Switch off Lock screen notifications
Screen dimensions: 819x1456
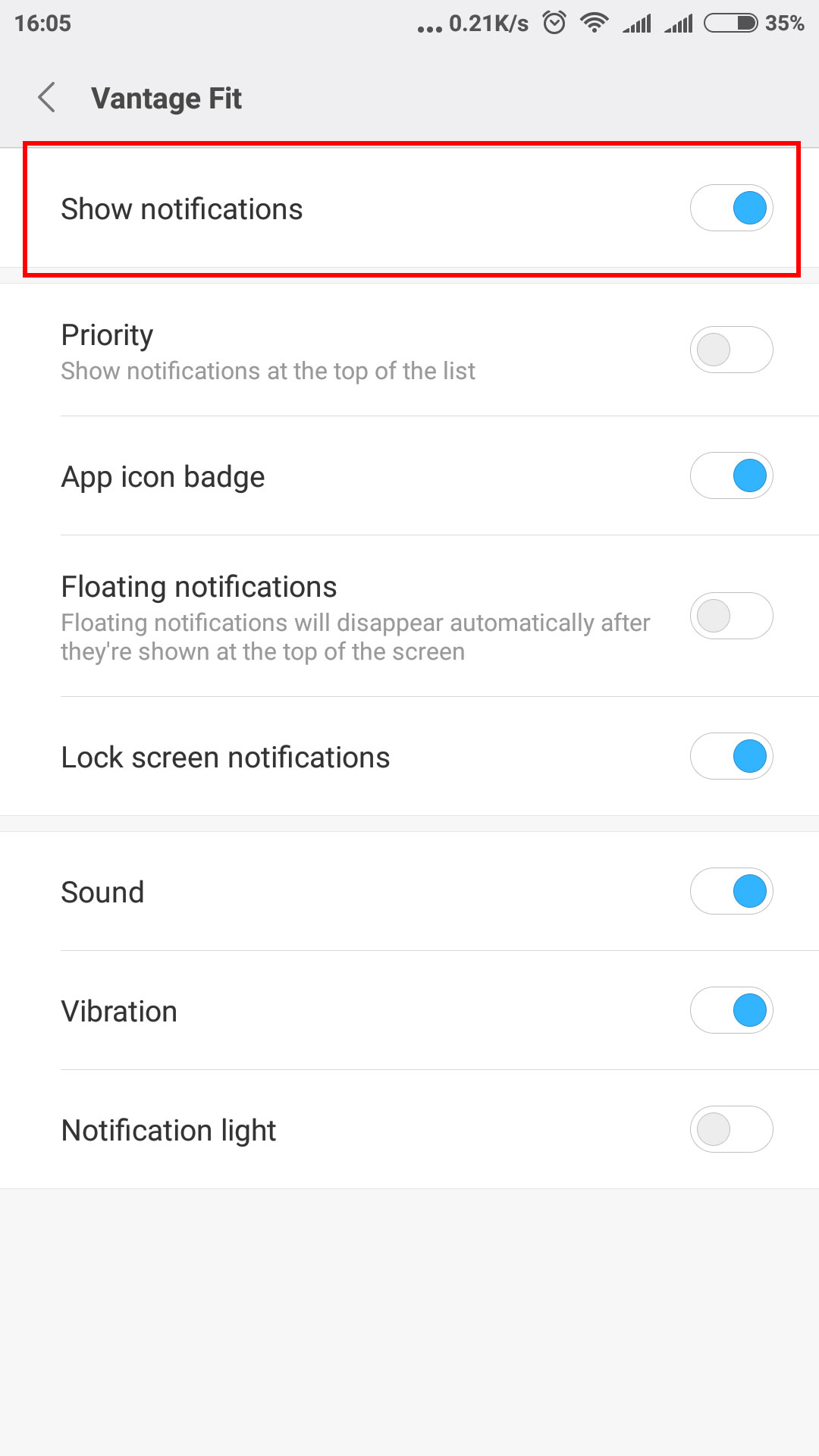click(x=731, y=756)
